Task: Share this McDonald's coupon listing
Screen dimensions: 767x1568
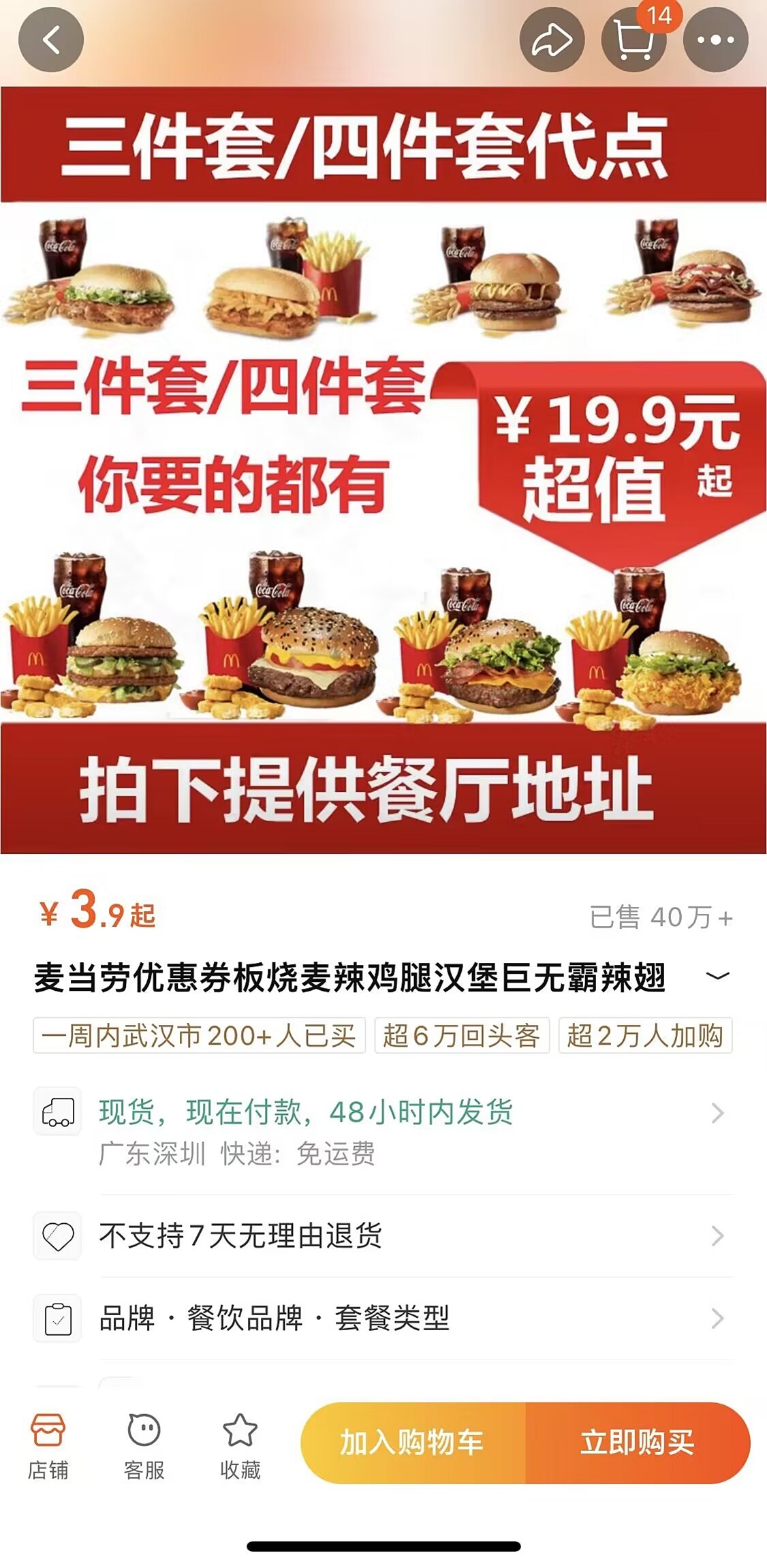Action: pyautogui.click(x=552, y=40)
